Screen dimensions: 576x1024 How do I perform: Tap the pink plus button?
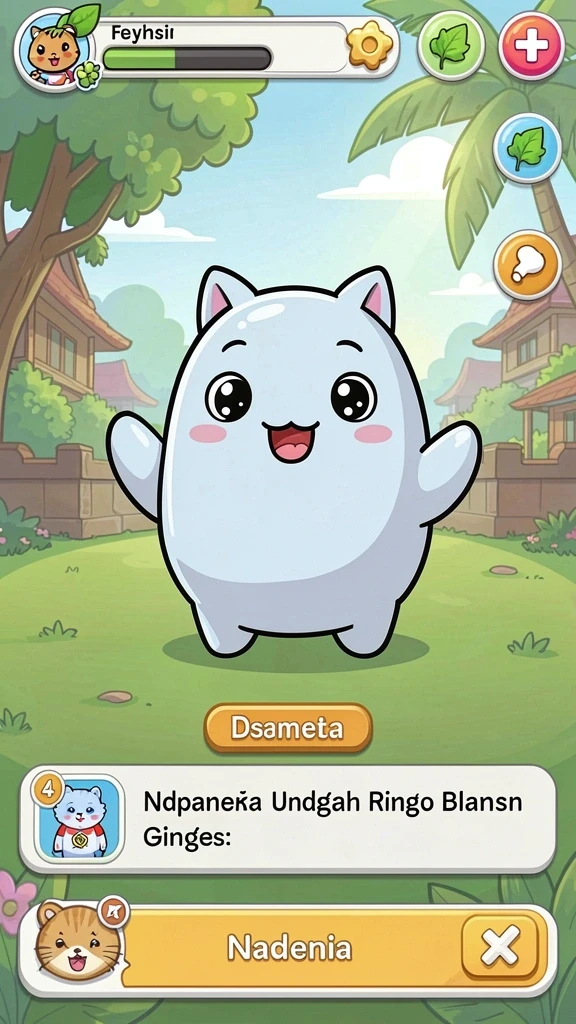click(x=532, y=45)
